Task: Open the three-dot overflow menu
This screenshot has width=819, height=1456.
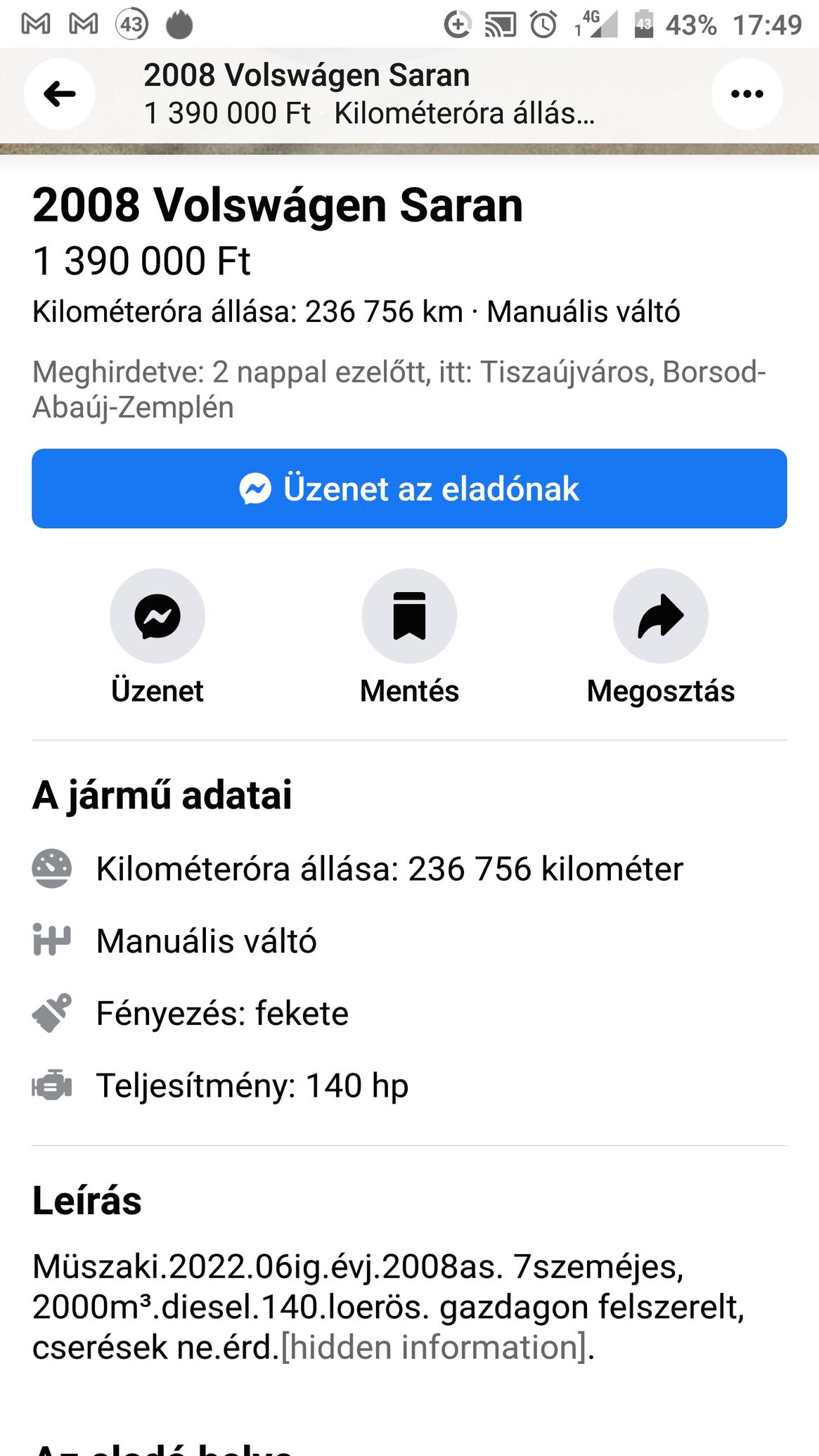Action: (x=747, y=94)
